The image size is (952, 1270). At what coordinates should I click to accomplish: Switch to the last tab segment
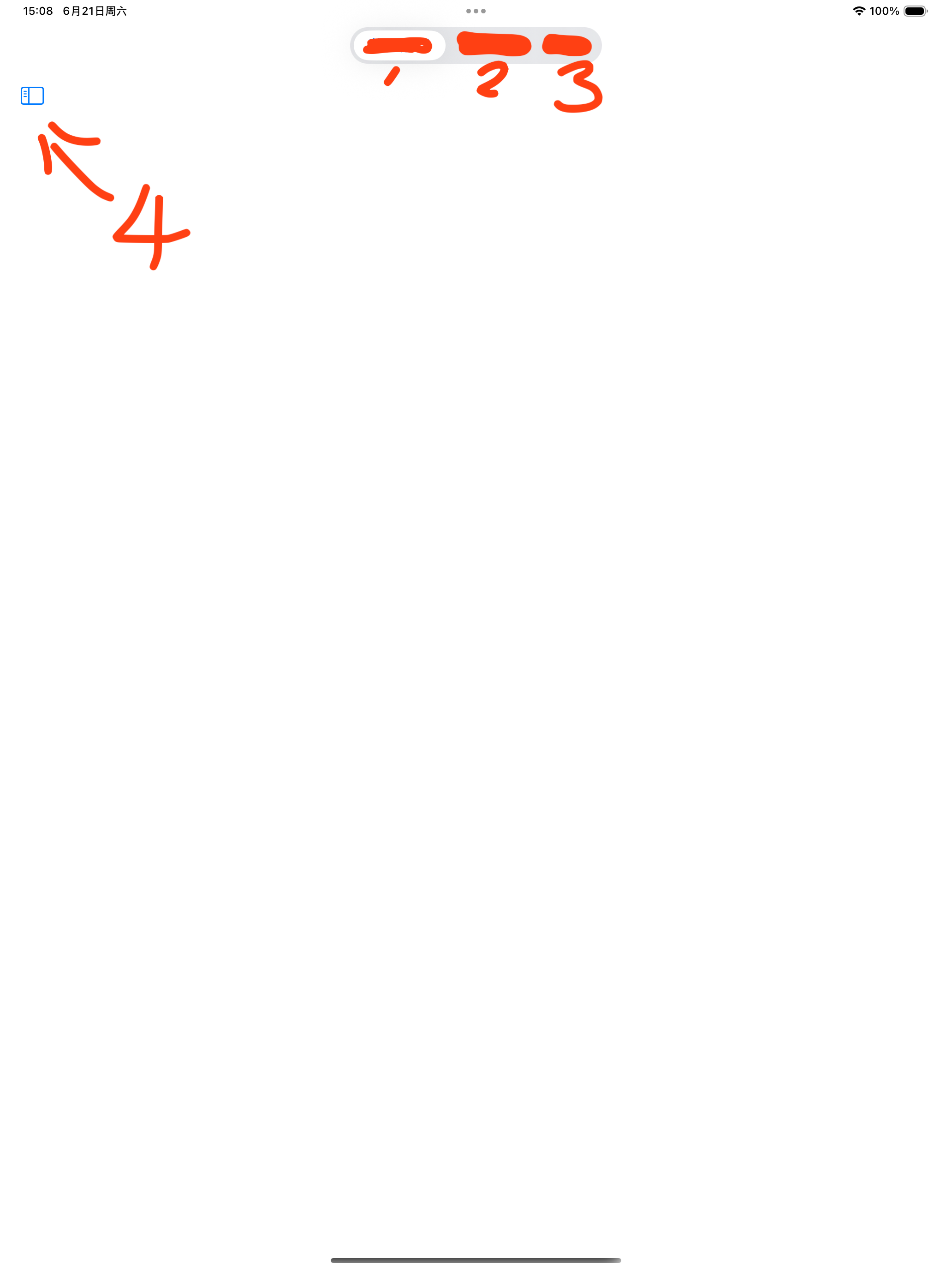click(x=567, y=45)
